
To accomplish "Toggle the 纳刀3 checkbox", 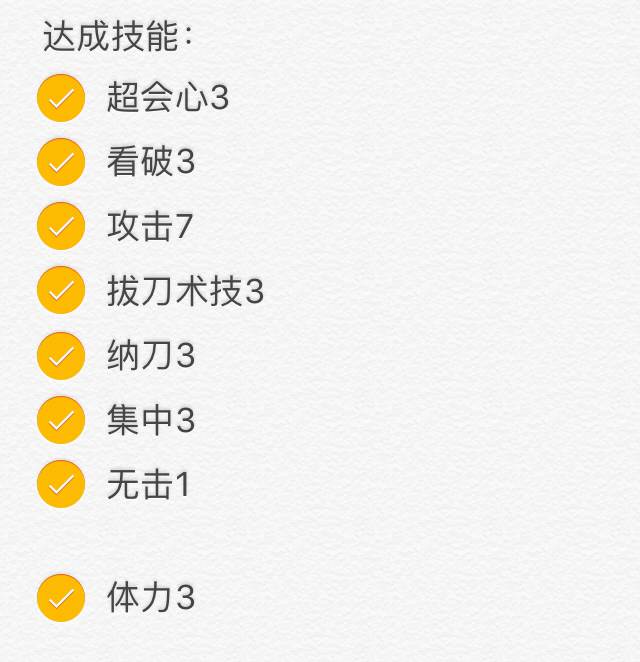I will 60,355.
